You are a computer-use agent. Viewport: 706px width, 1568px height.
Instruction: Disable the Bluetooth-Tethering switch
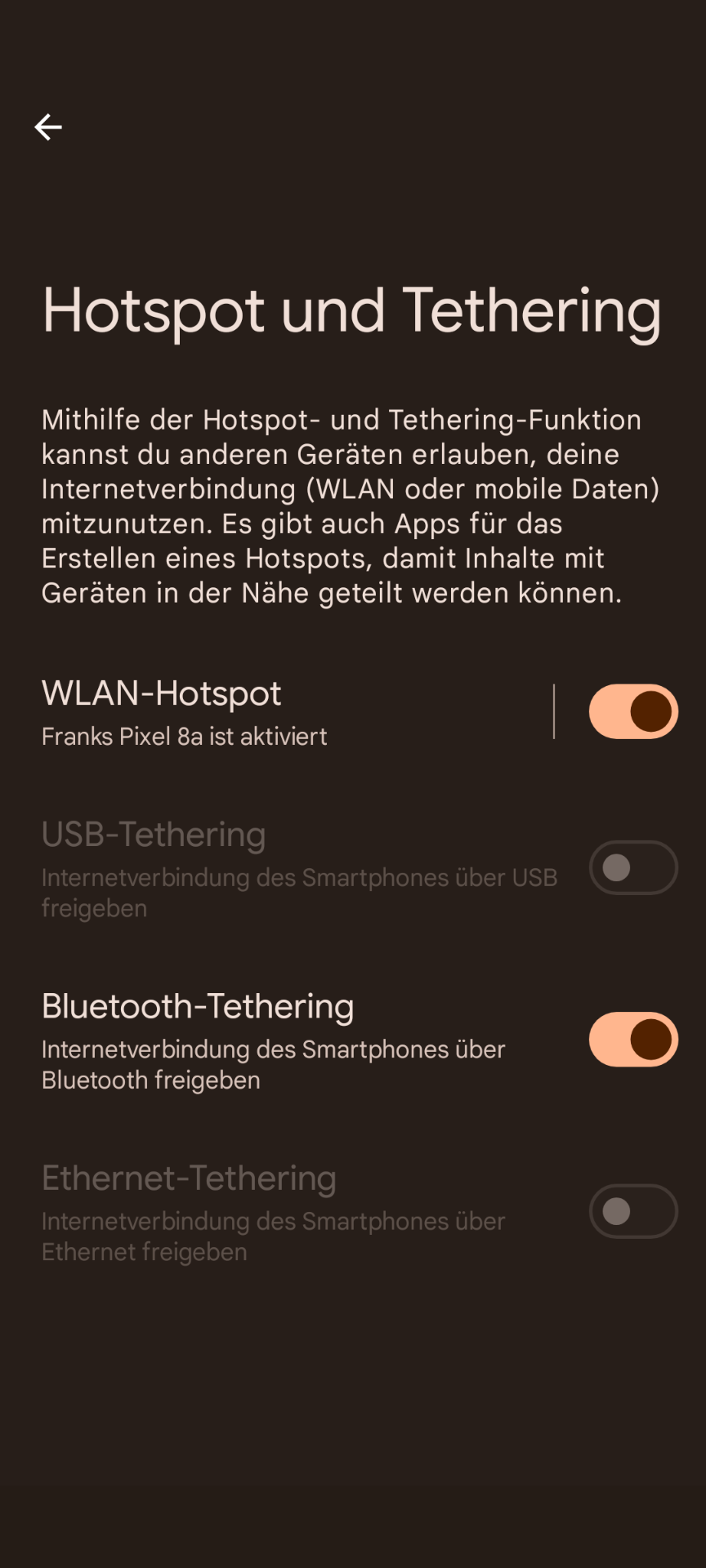[633, 1040]
